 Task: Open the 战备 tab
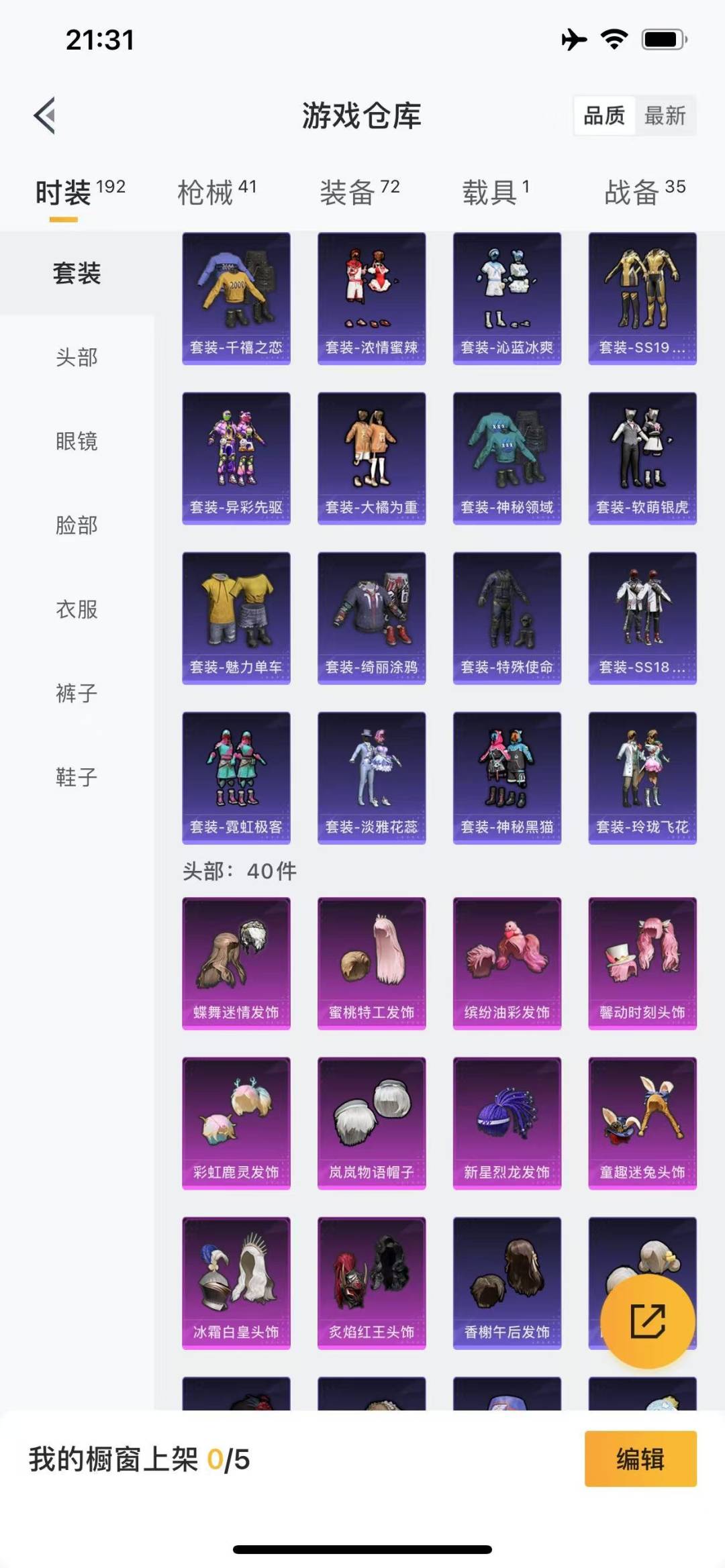point(644,192)
